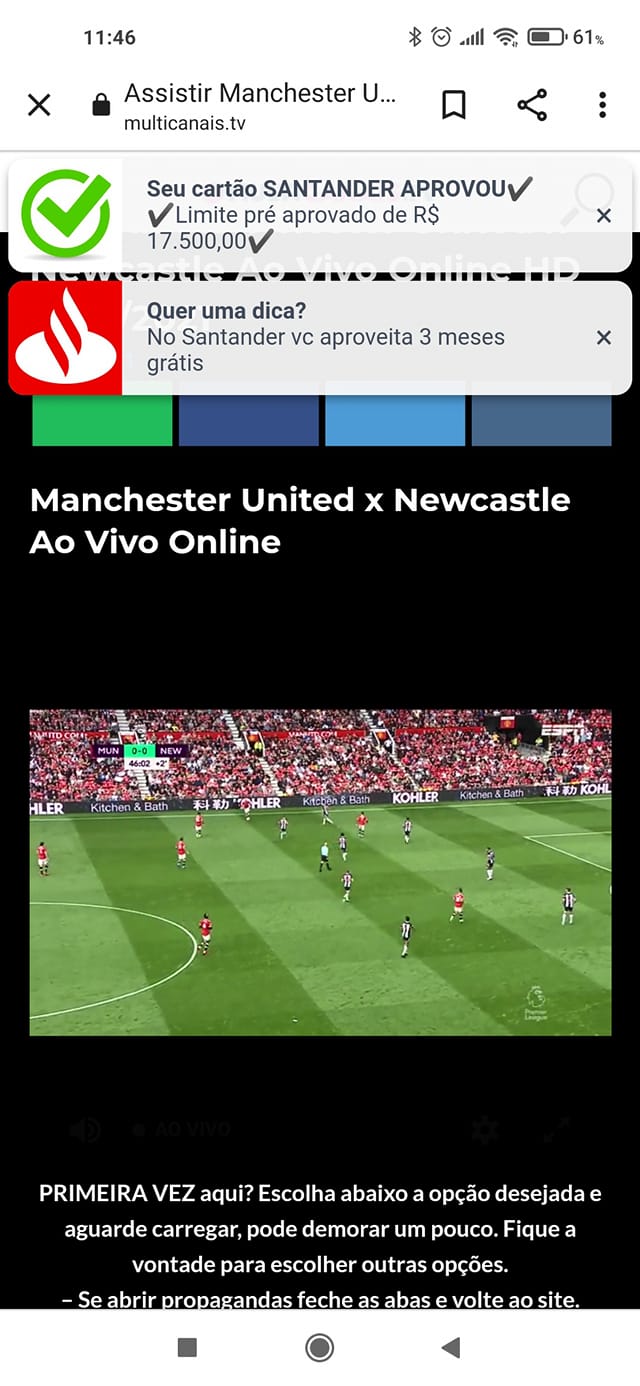Viewport: 640px width, 1386px height.
Task: Enter fullscreen video mode
Action: pyautogui.click(x=555, y=1130)
